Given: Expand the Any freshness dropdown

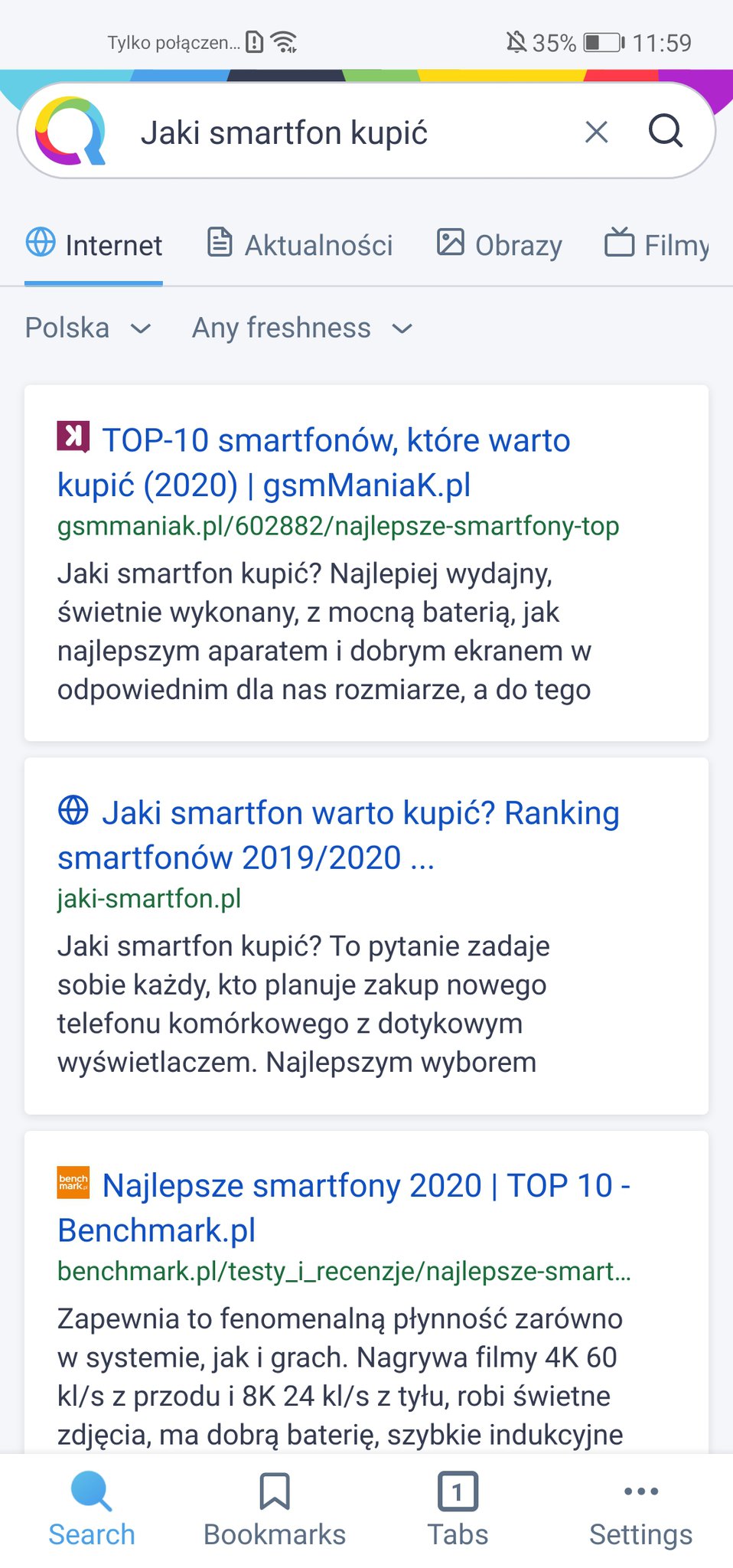Looking at the screenshot, I should (x=302, y=328).
